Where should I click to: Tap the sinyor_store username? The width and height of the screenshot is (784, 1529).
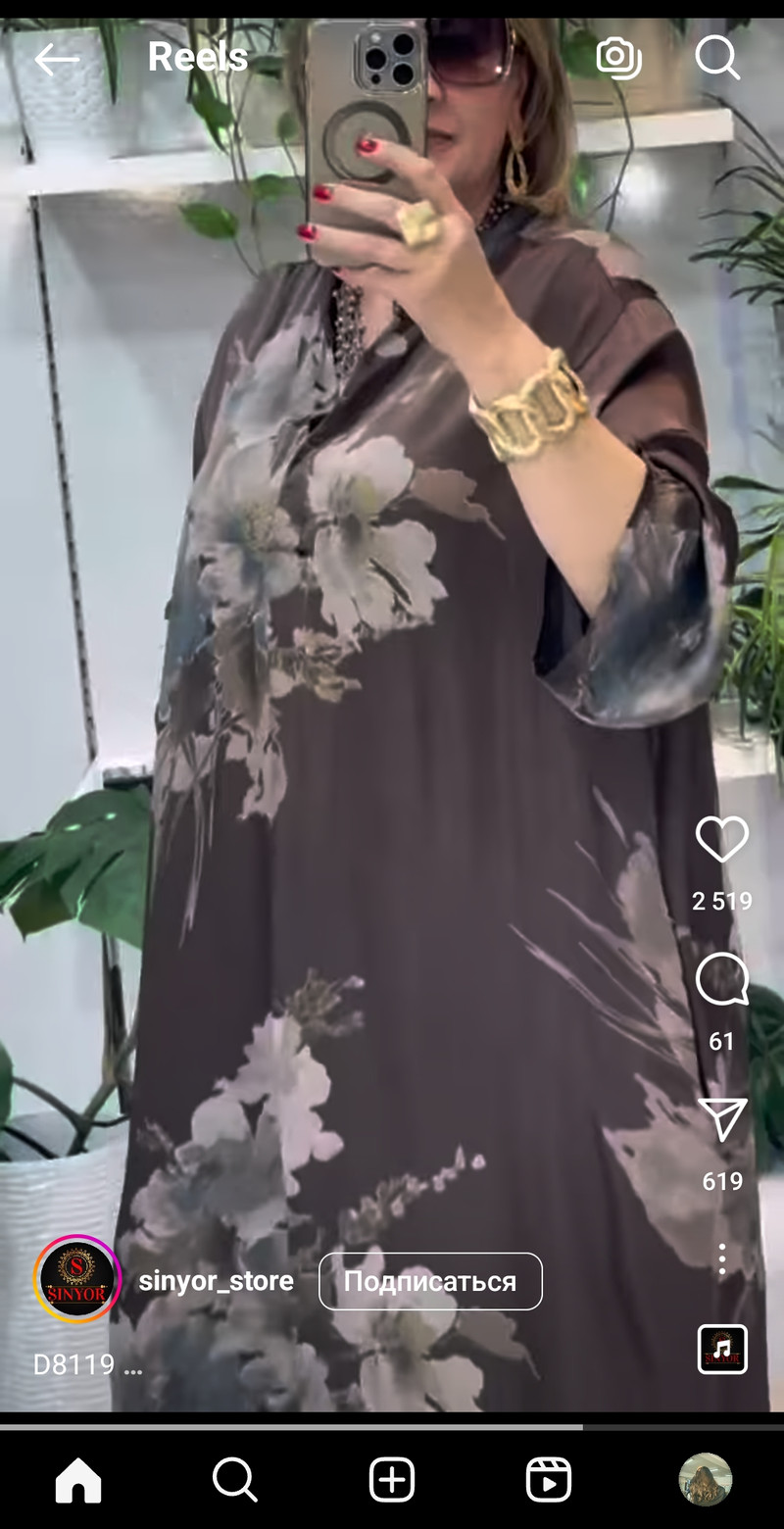[x=216, y=1280]
